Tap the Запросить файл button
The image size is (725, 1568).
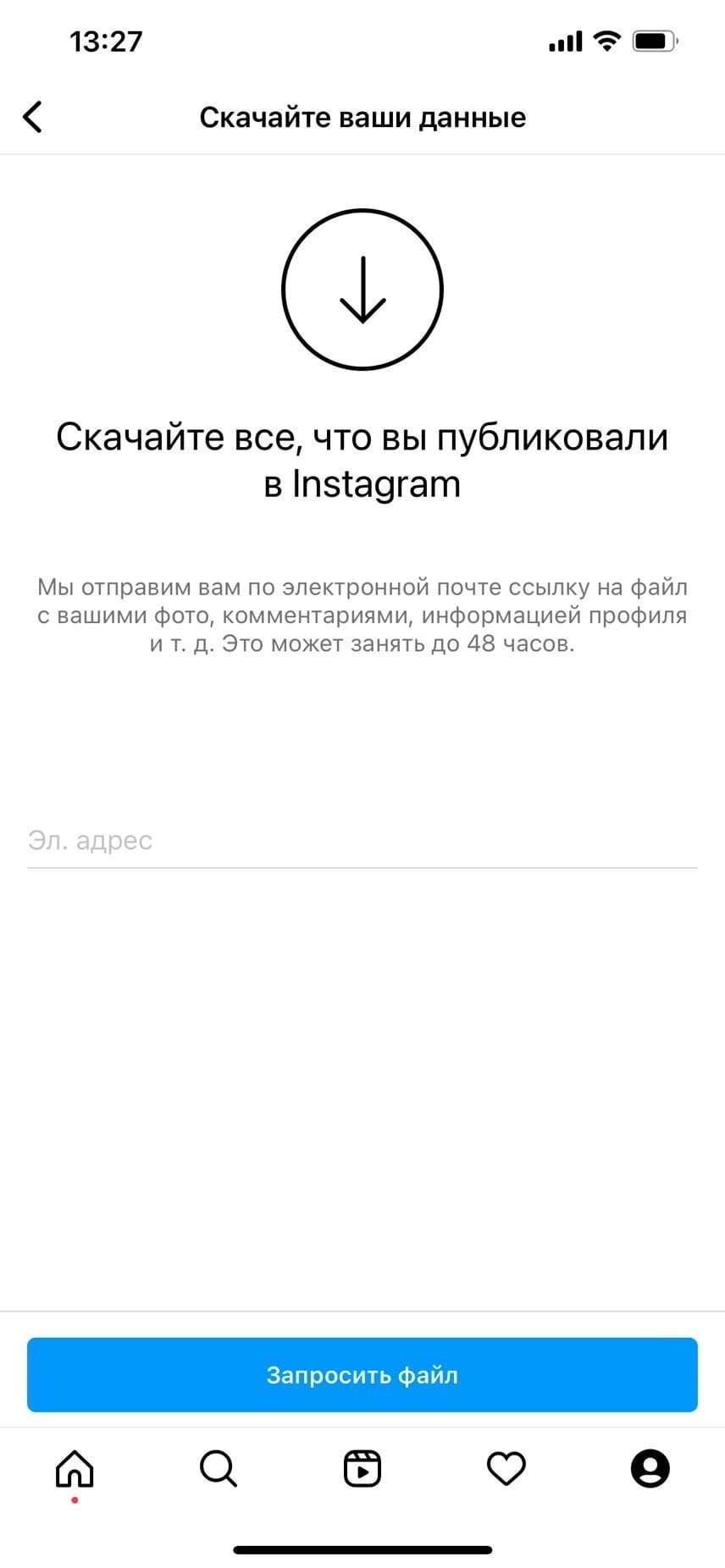tap(362, 1375)
